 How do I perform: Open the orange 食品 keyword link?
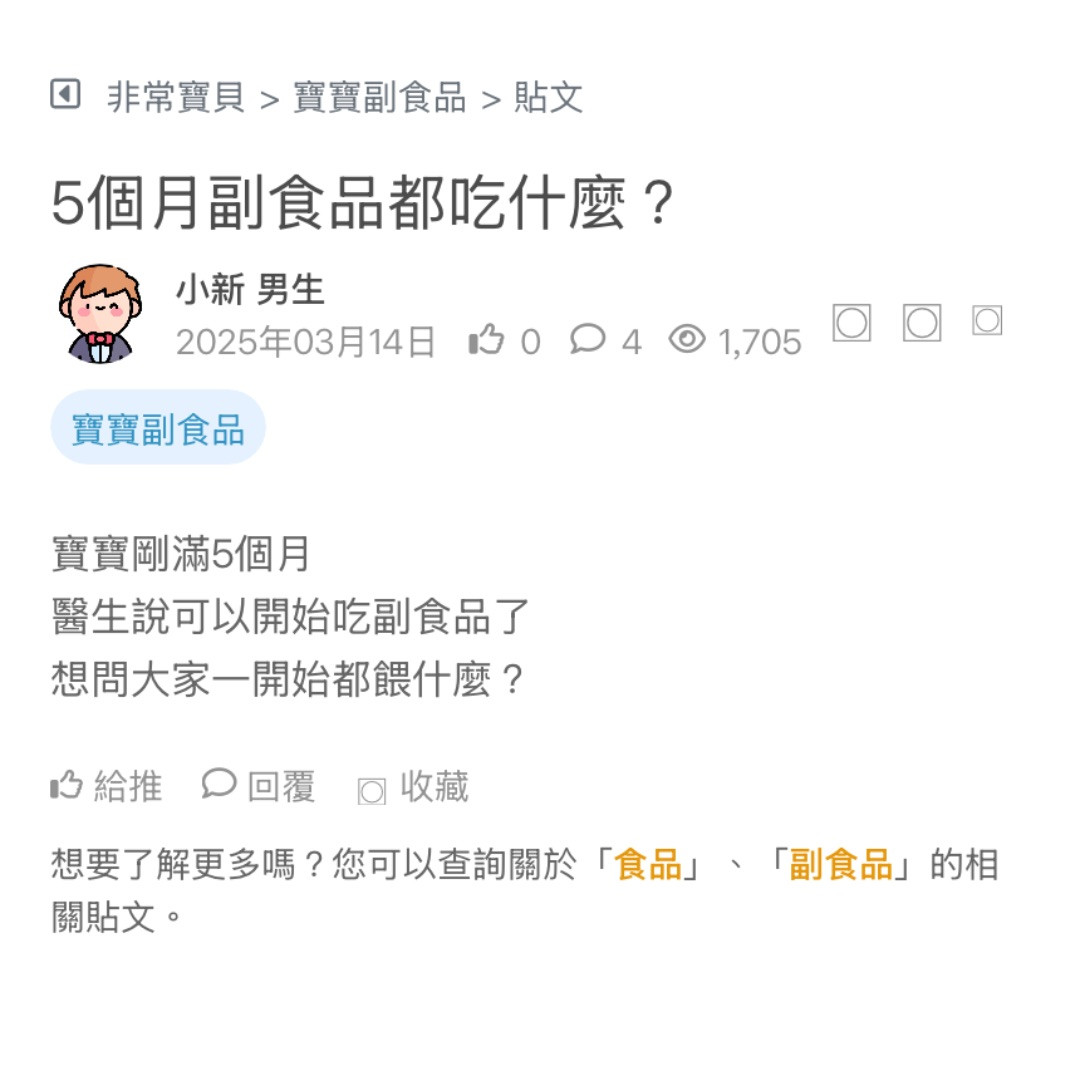click(x=647, y=865)
